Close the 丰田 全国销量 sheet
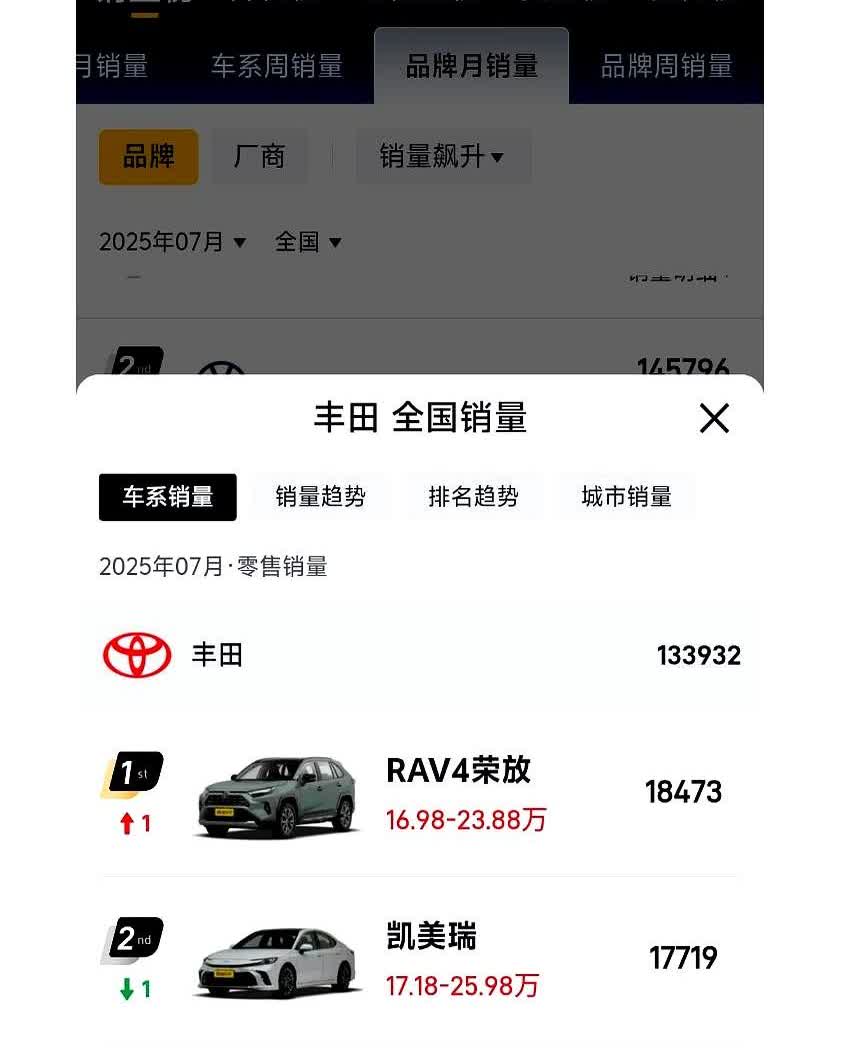The width and height of the screenshot is (844, 1060). coord(714,418)
